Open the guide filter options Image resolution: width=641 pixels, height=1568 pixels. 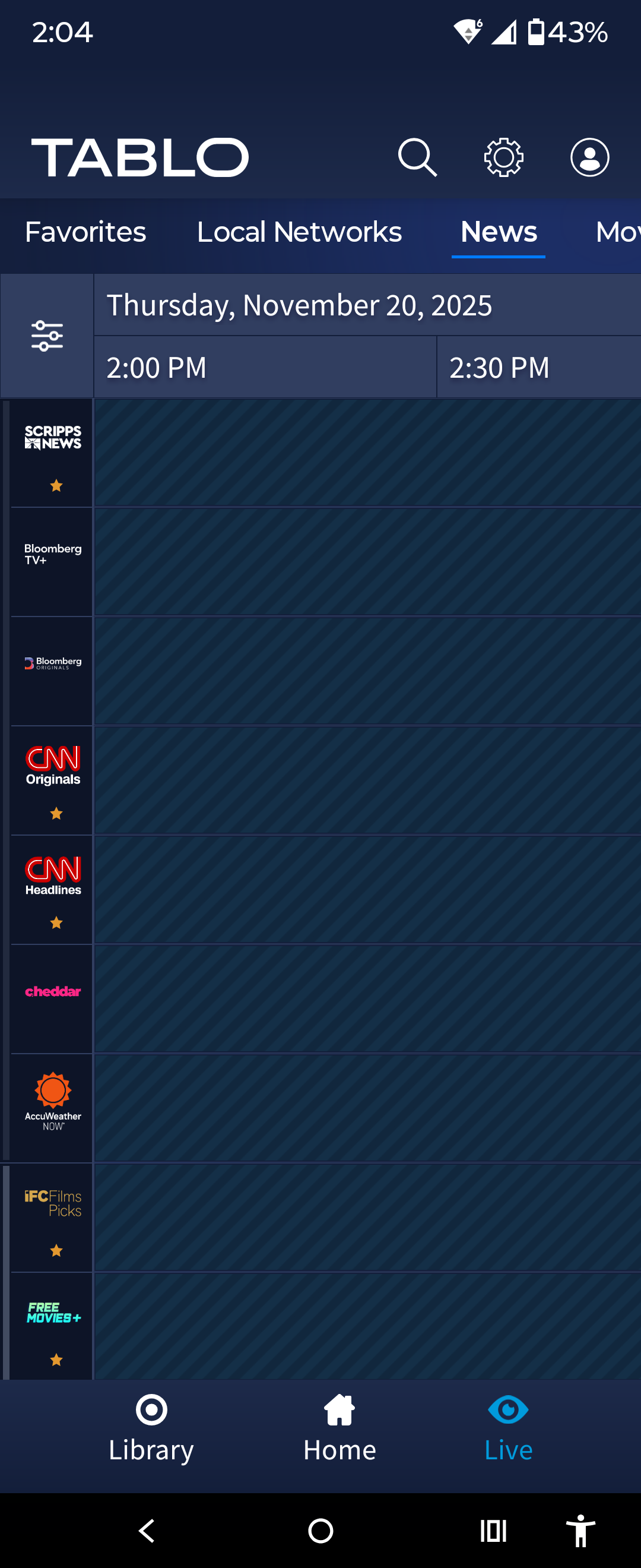tap(47, 336)
